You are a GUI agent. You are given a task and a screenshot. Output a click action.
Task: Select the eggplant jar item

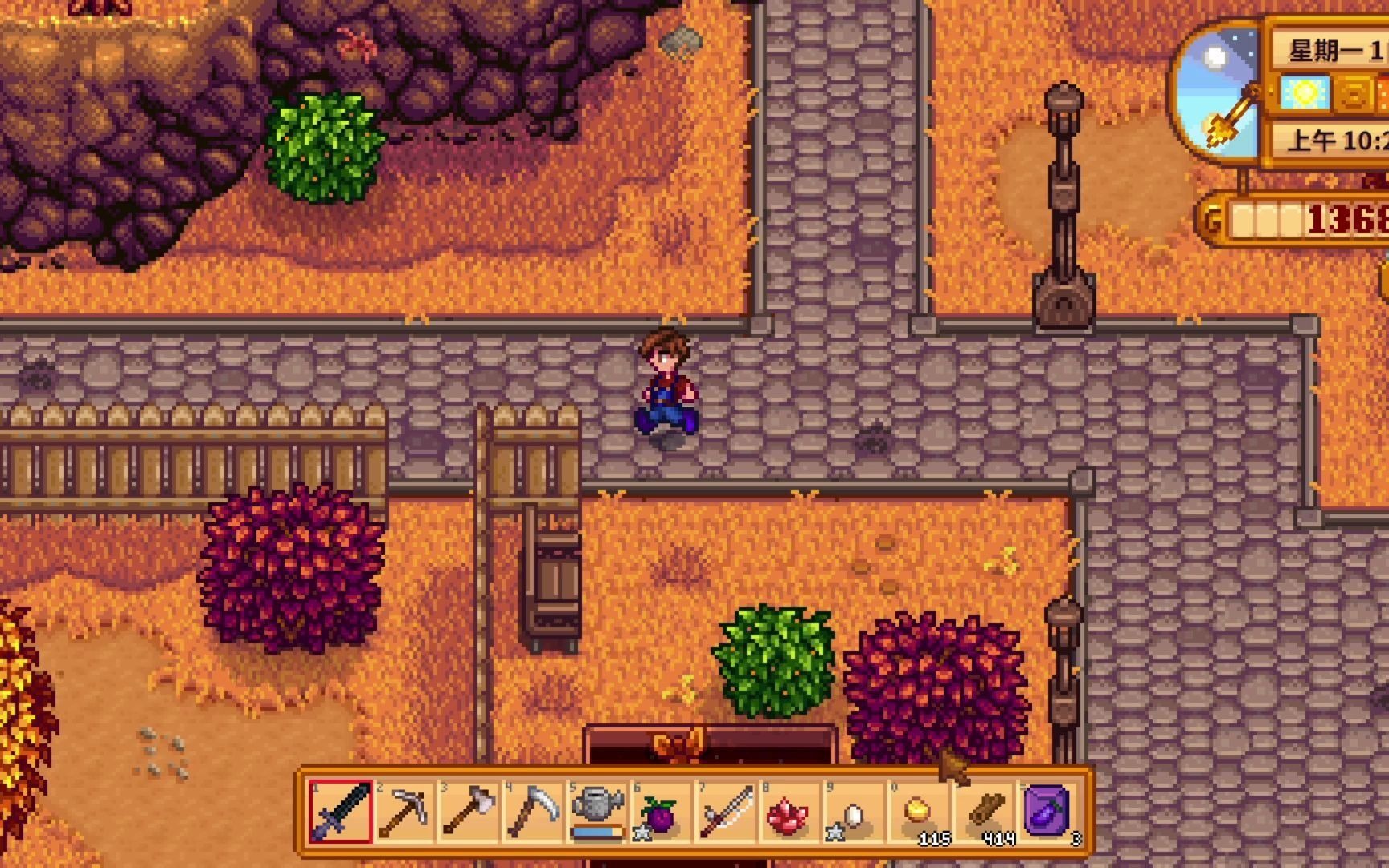pos(1047,811)
